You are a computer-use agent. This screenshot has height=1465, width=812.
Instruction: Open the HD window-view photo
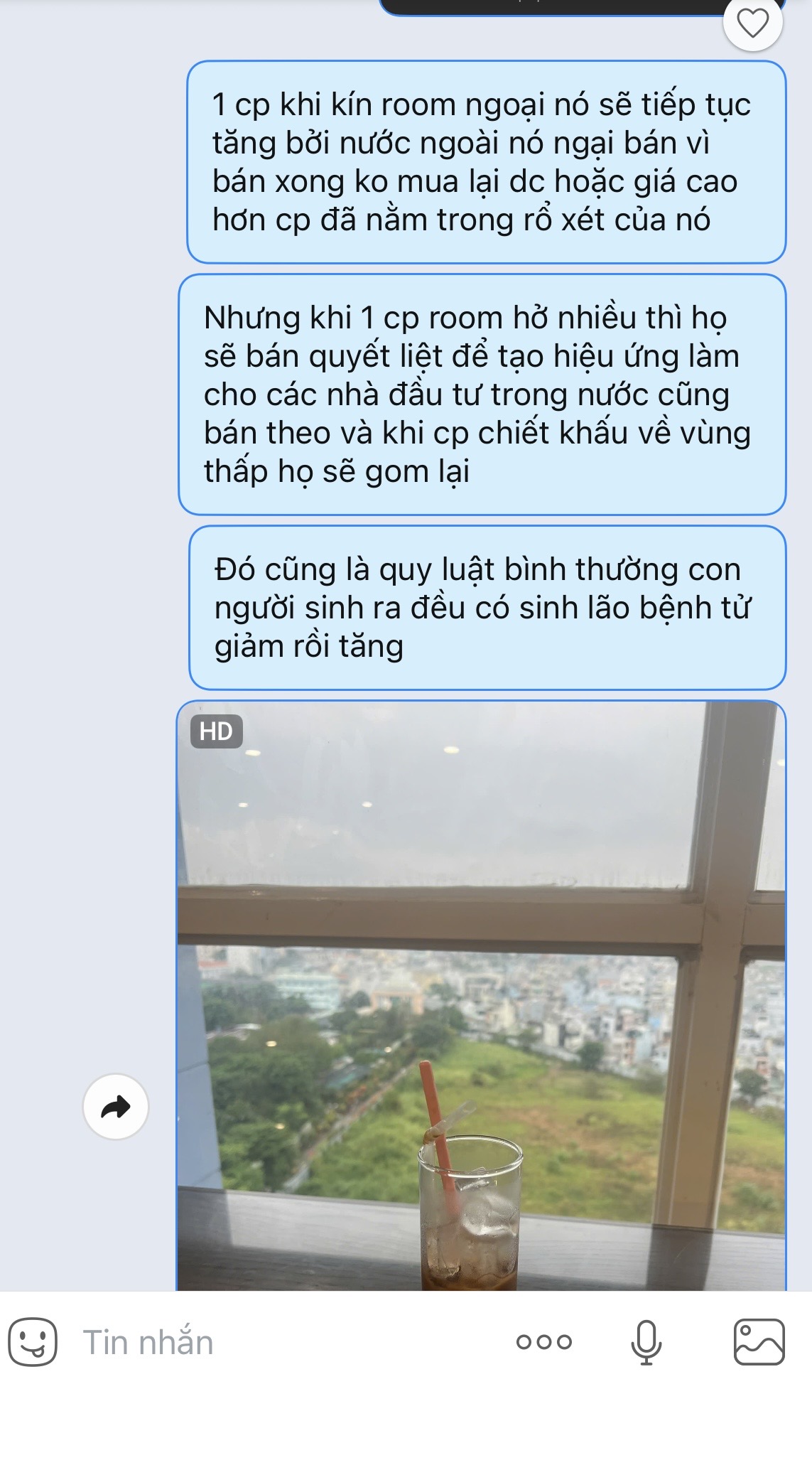[x=481, y=995]
